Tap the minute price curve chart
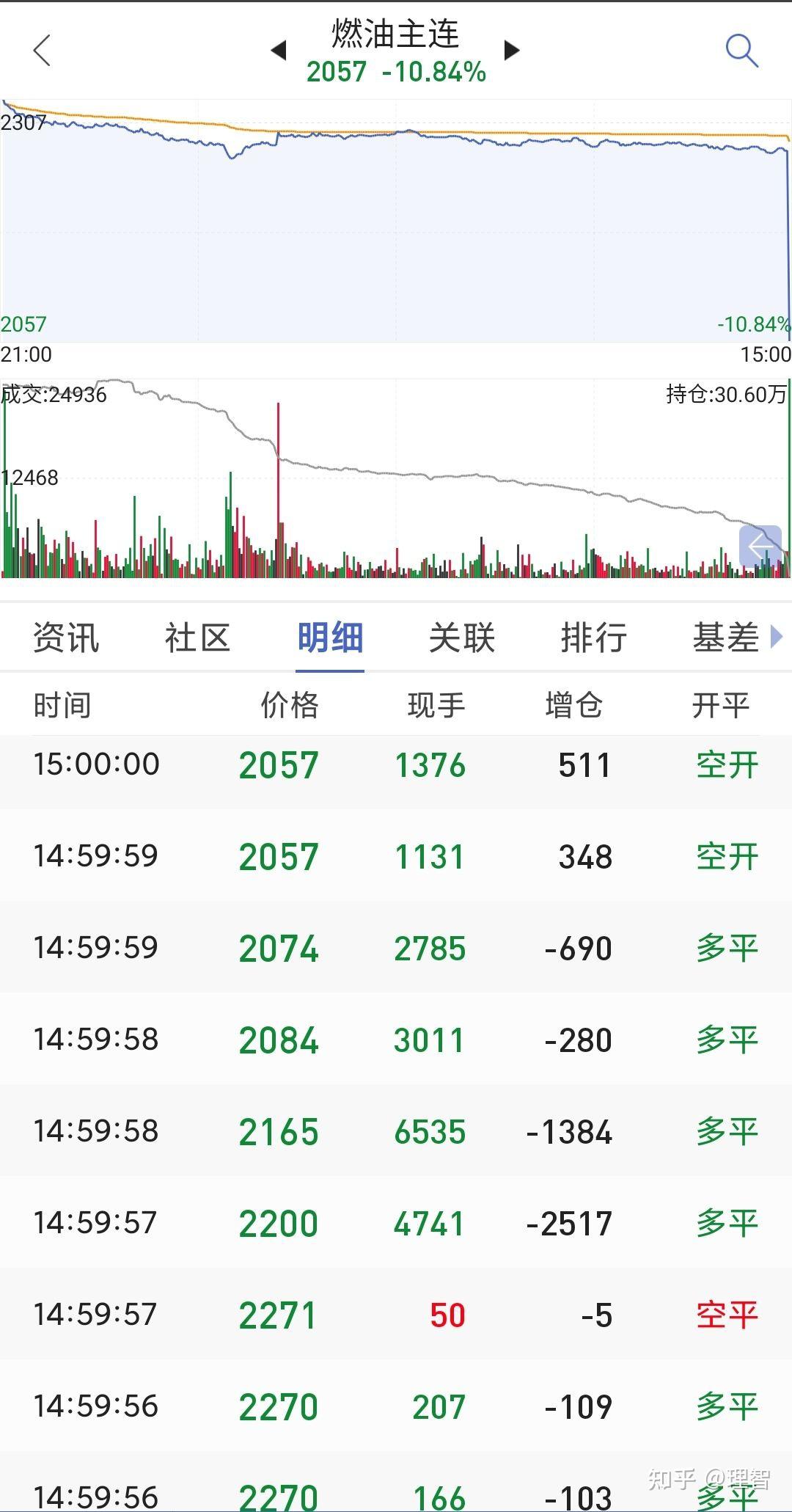Screen dimensions: 792x1512 click(x=396, y=220)
